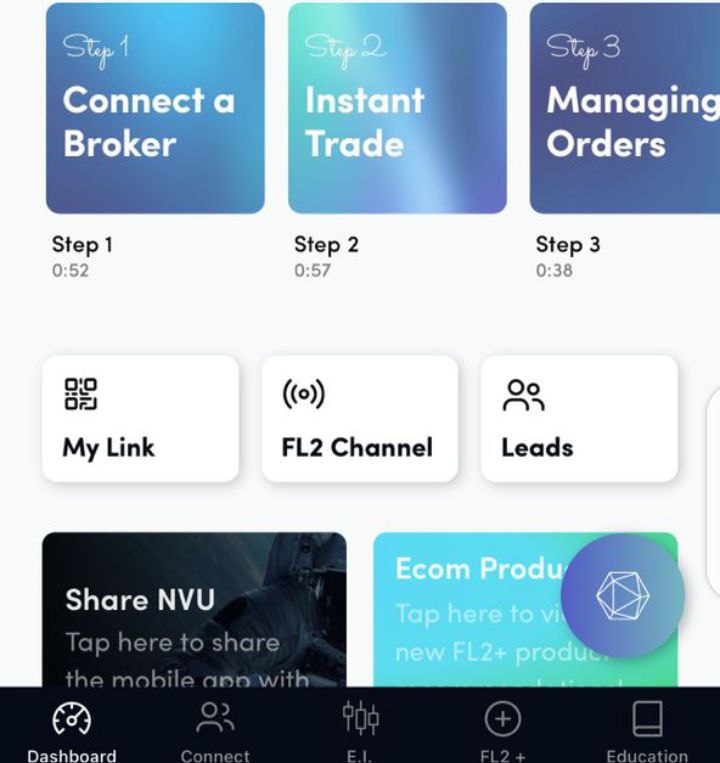The image size is (720, 763).
Task: Open the Step 1 Connect a Broker video
Action: pyautogui.click(x=155, y=108)
